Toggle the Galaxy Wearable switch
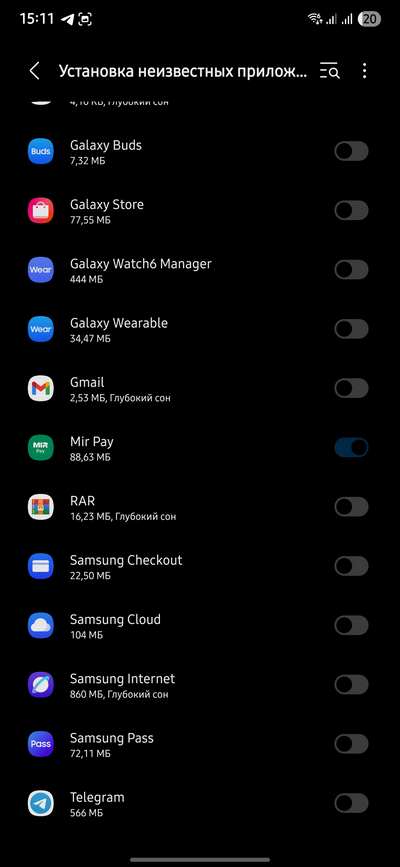 [351, 328]
